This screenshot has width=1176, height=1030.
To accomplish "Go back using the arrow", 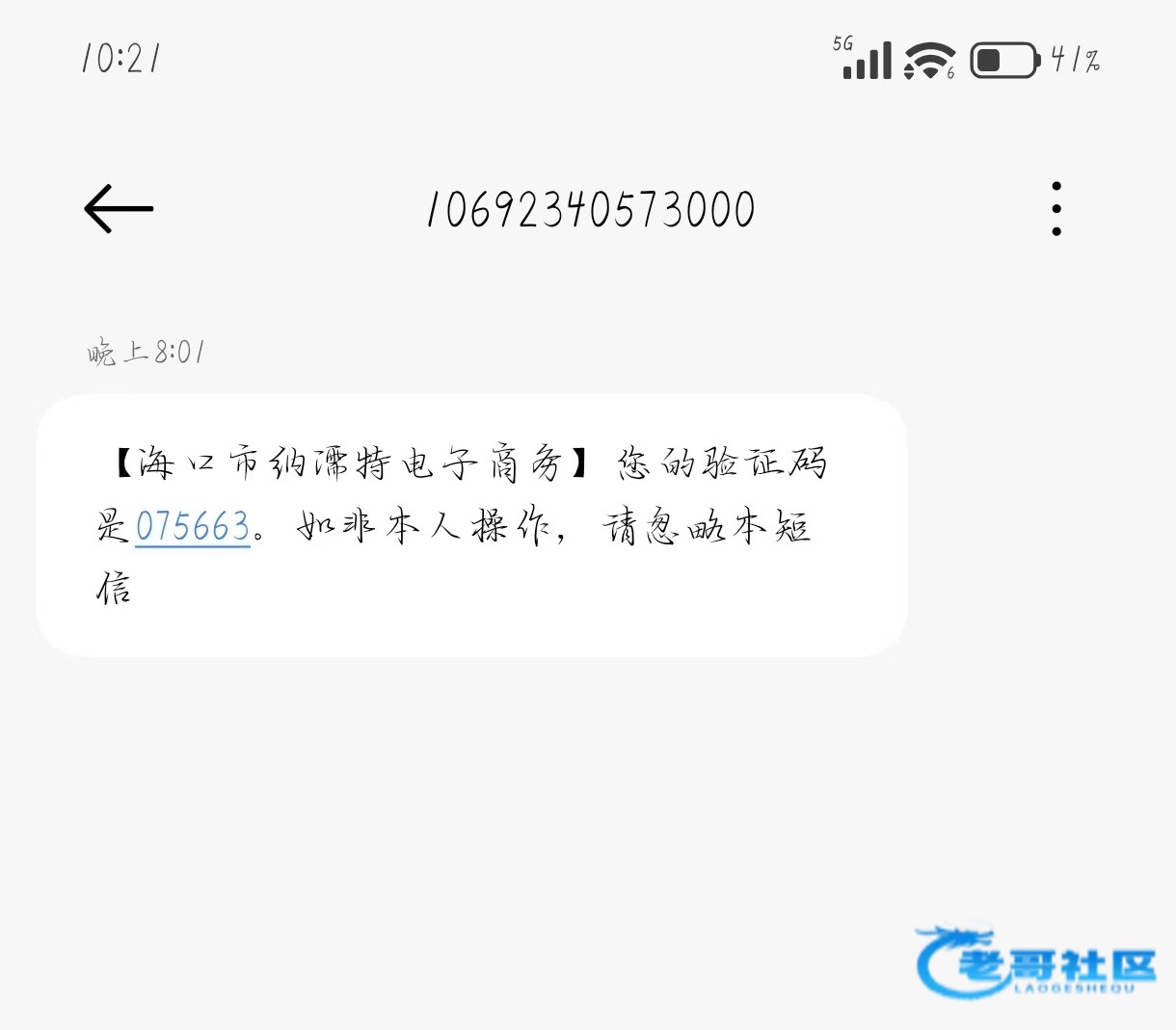I will pos(119,208).
